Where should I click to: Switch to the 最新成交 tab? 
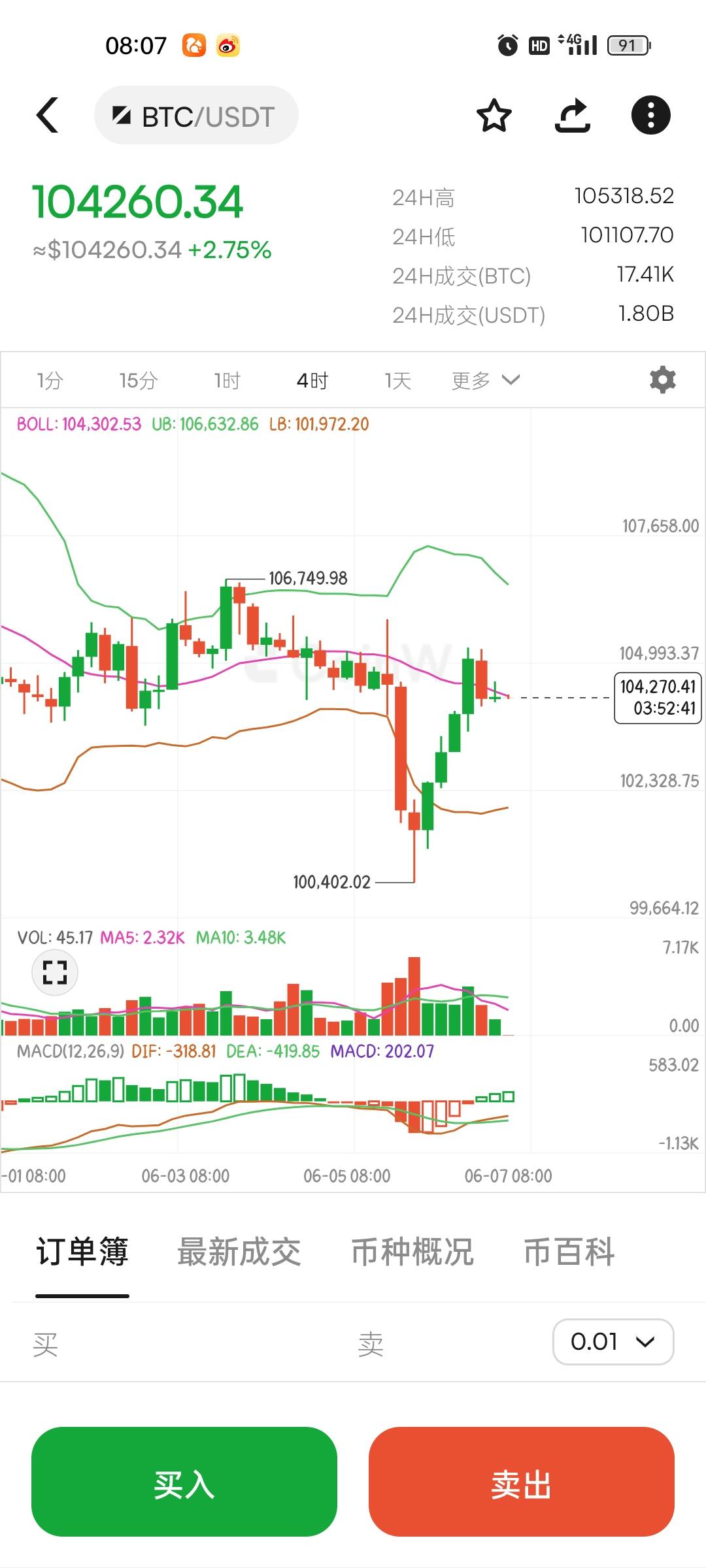click(x=239, y=1252)
